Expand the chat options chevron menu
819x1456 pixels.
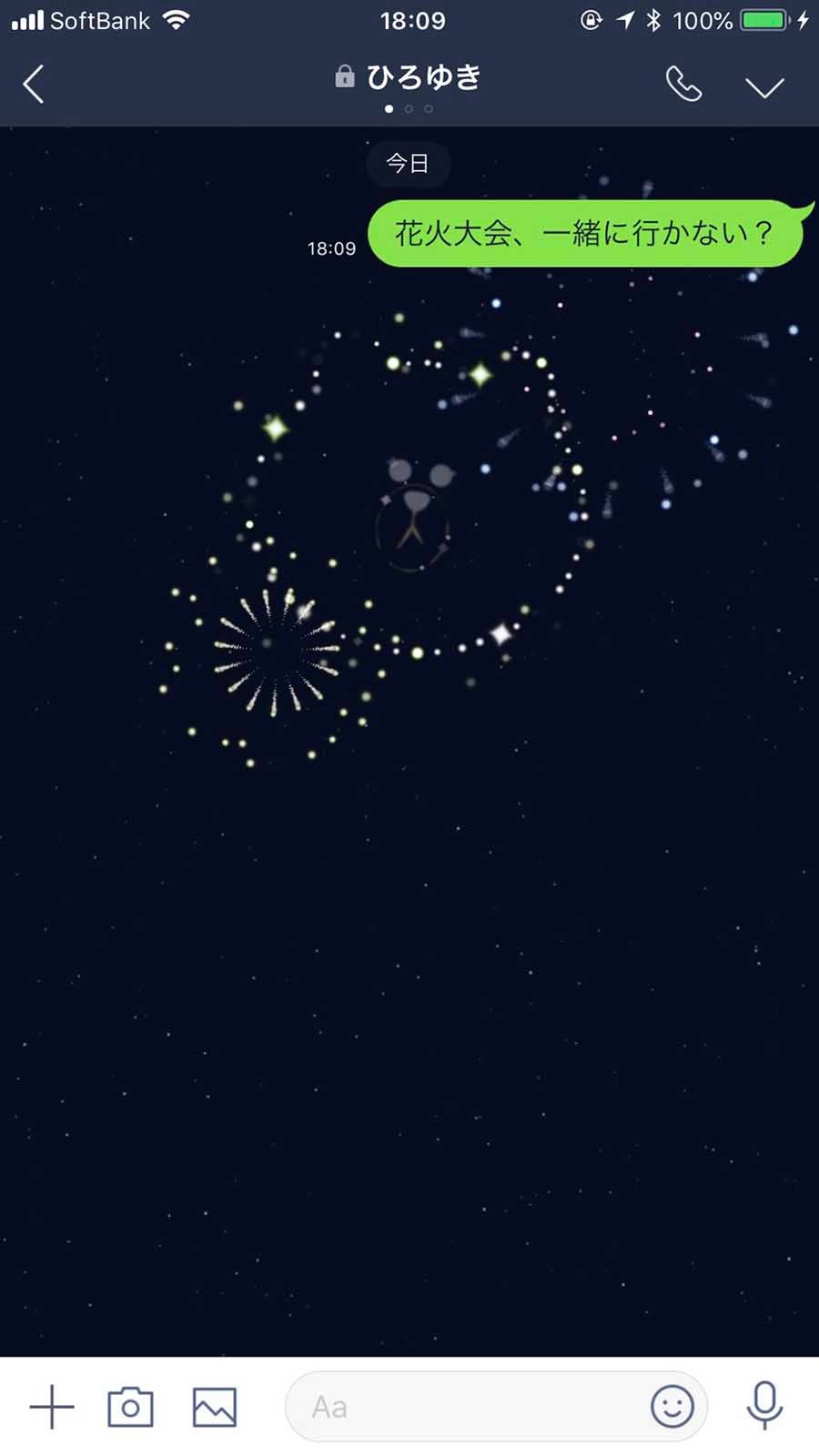click(x=764, y=86)
